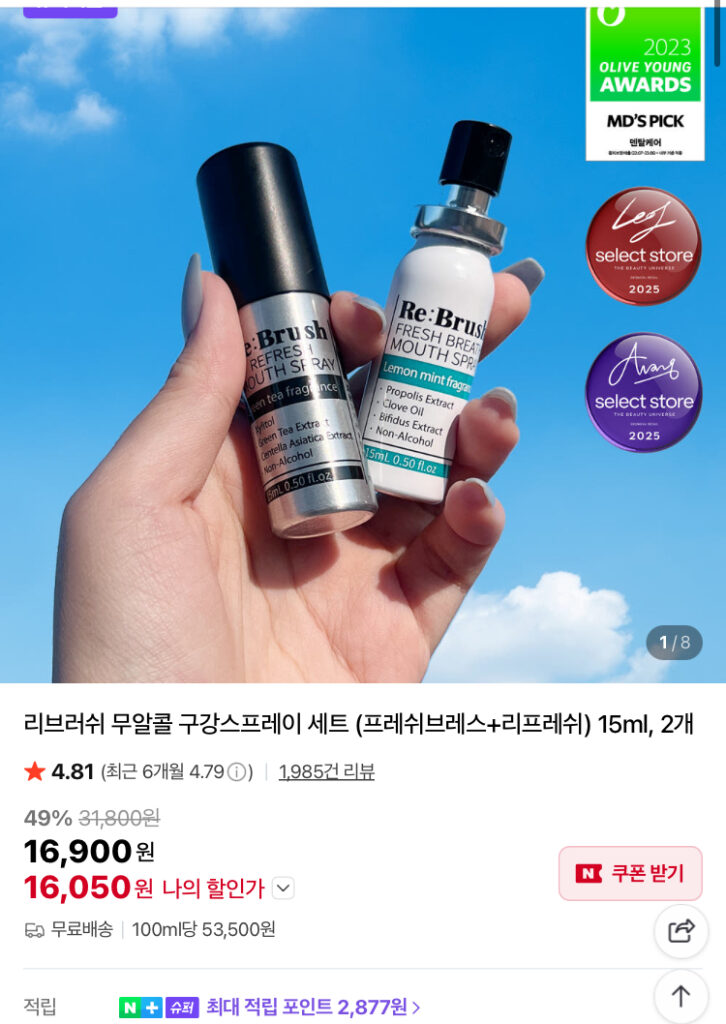The height and width of the screenshot is (1024, 726).
Task: Click the red star rating icon
Action: pos(33,772)
